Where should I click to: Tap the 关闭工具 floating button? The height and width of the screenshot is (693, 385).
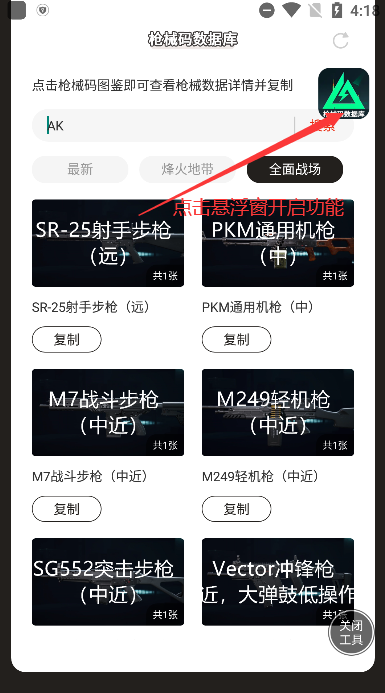point(351,632)
